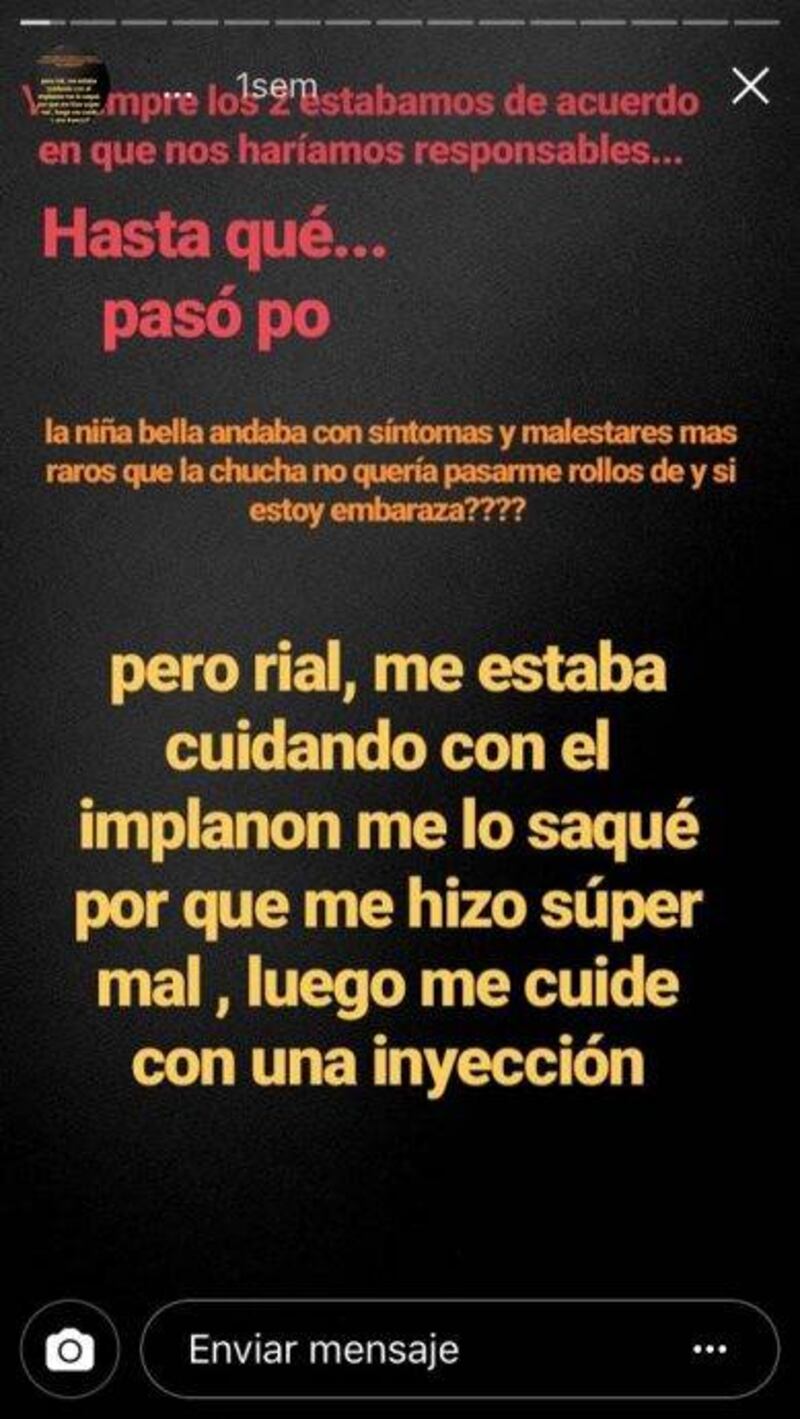
Task: Open the camera from the story
Action: (69, 1351)
